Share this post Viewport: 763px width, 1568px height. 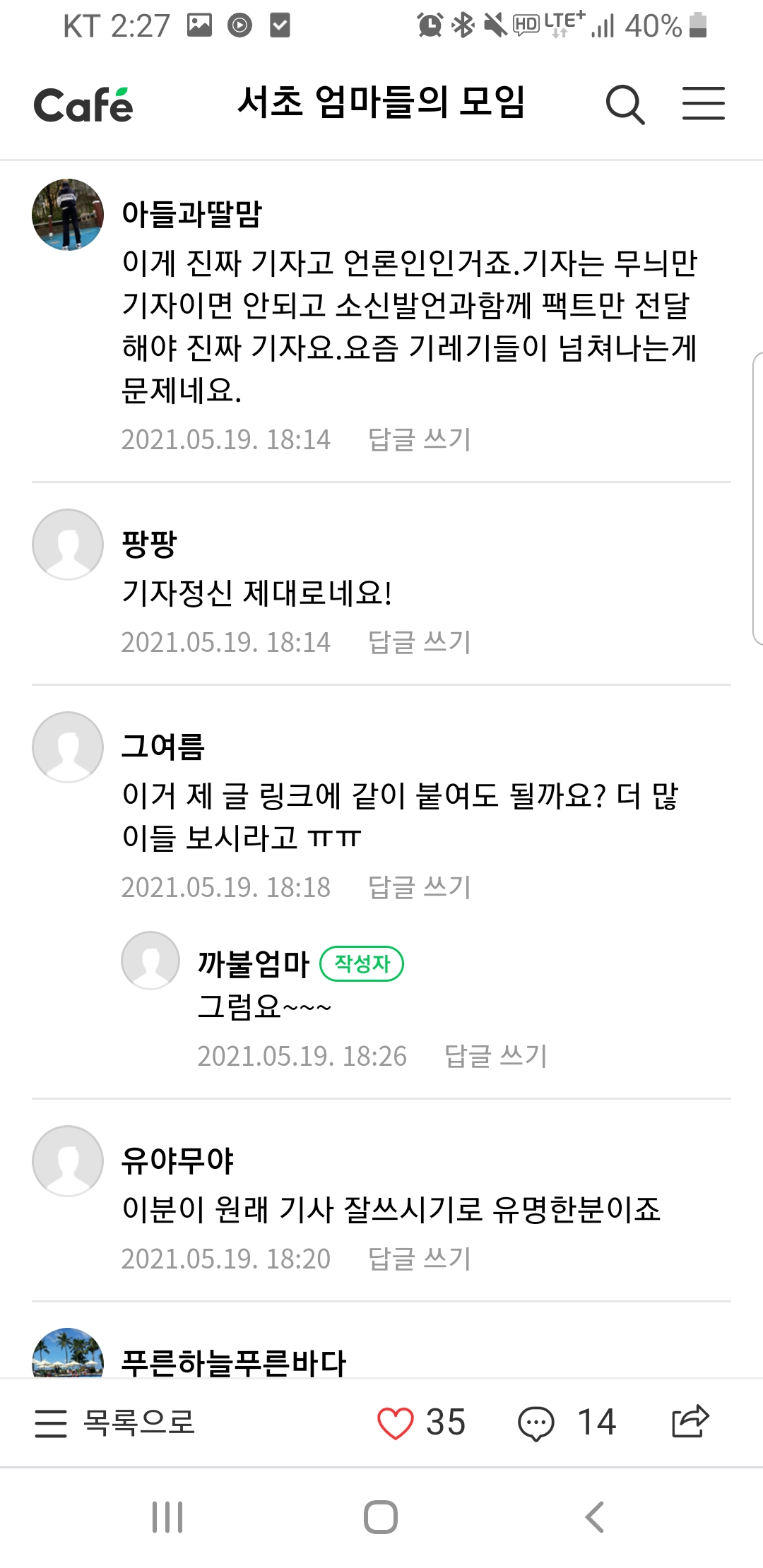(690, 1422)
